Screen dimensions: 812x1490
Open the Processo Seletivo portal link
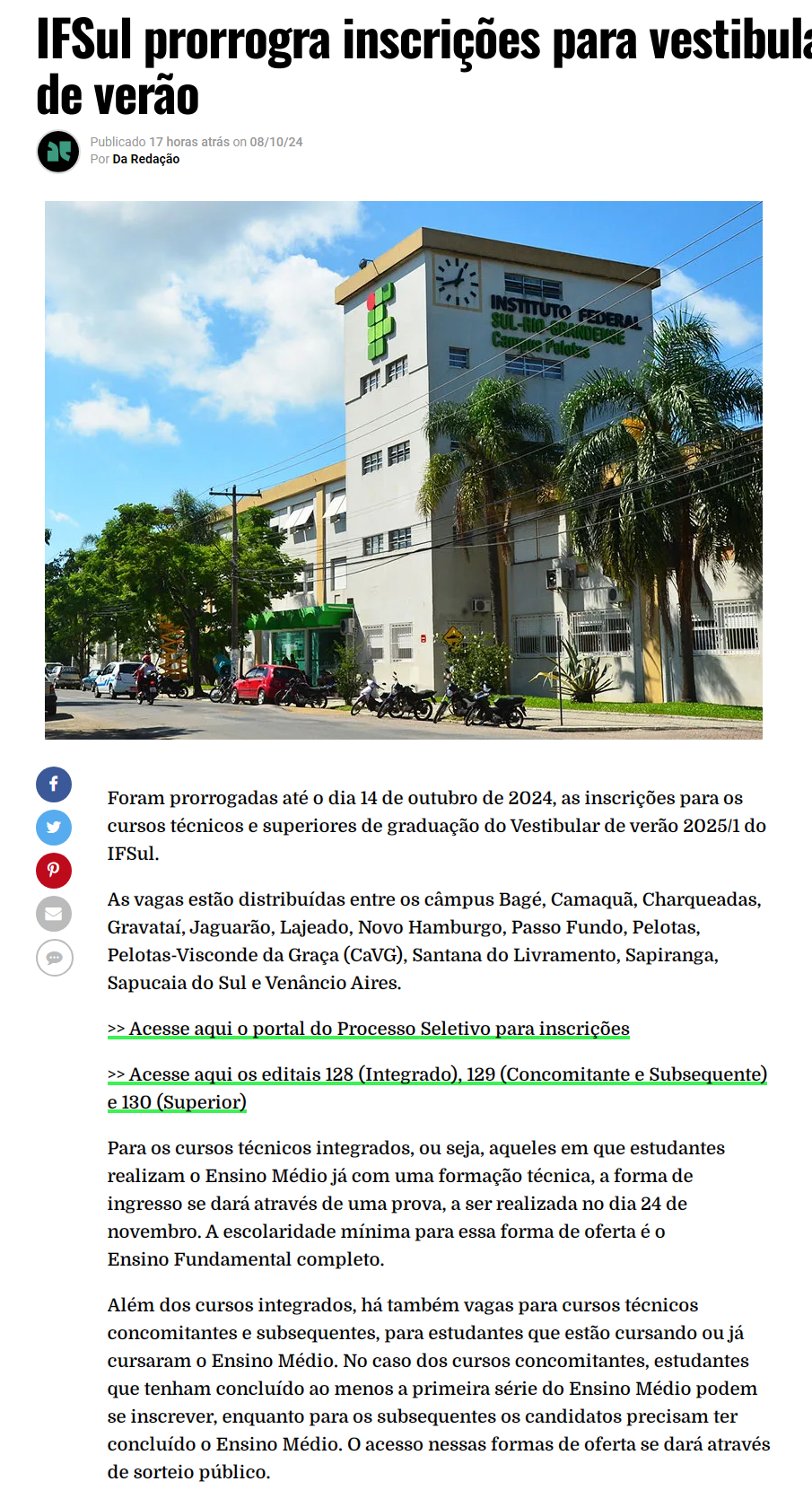[368, 1029]
